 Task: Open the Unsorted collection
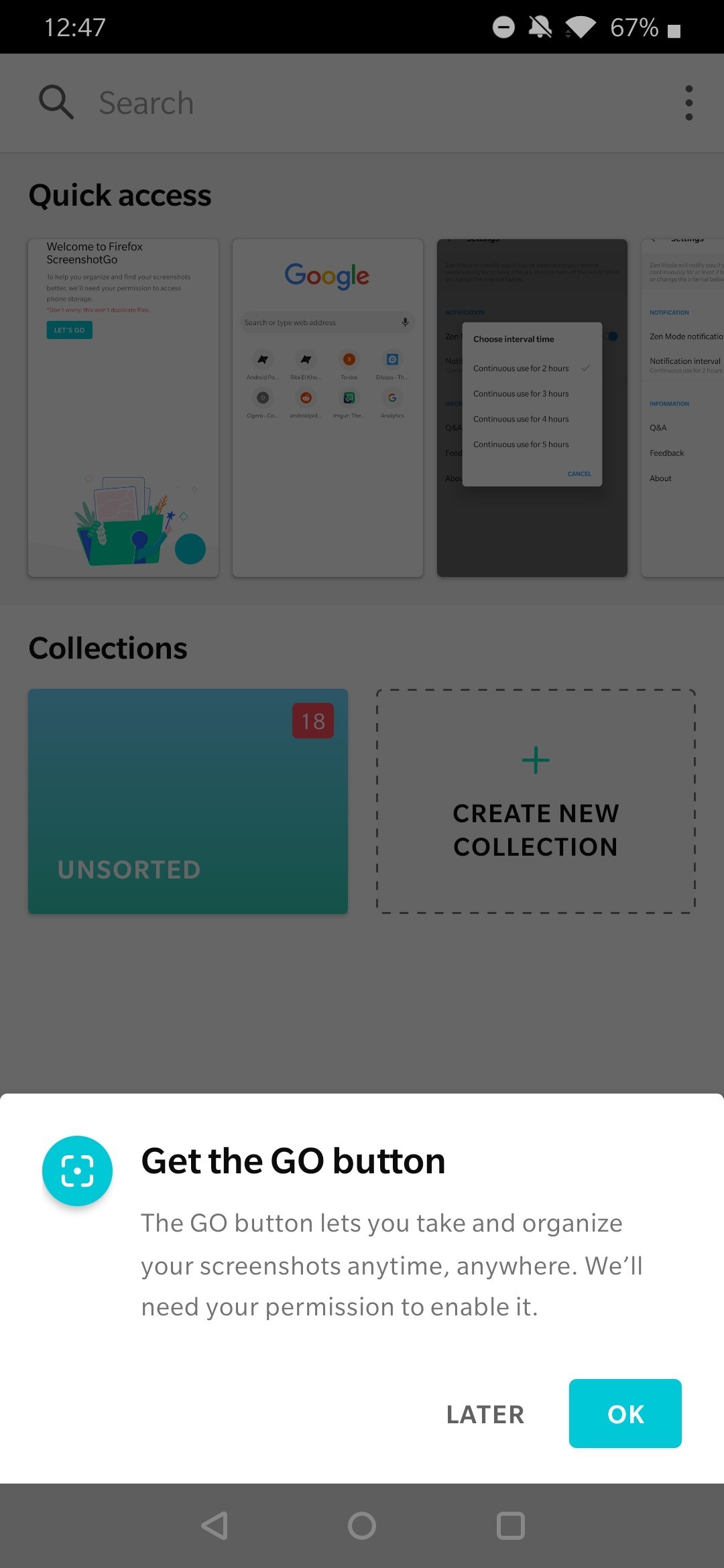tap(188, 801)
